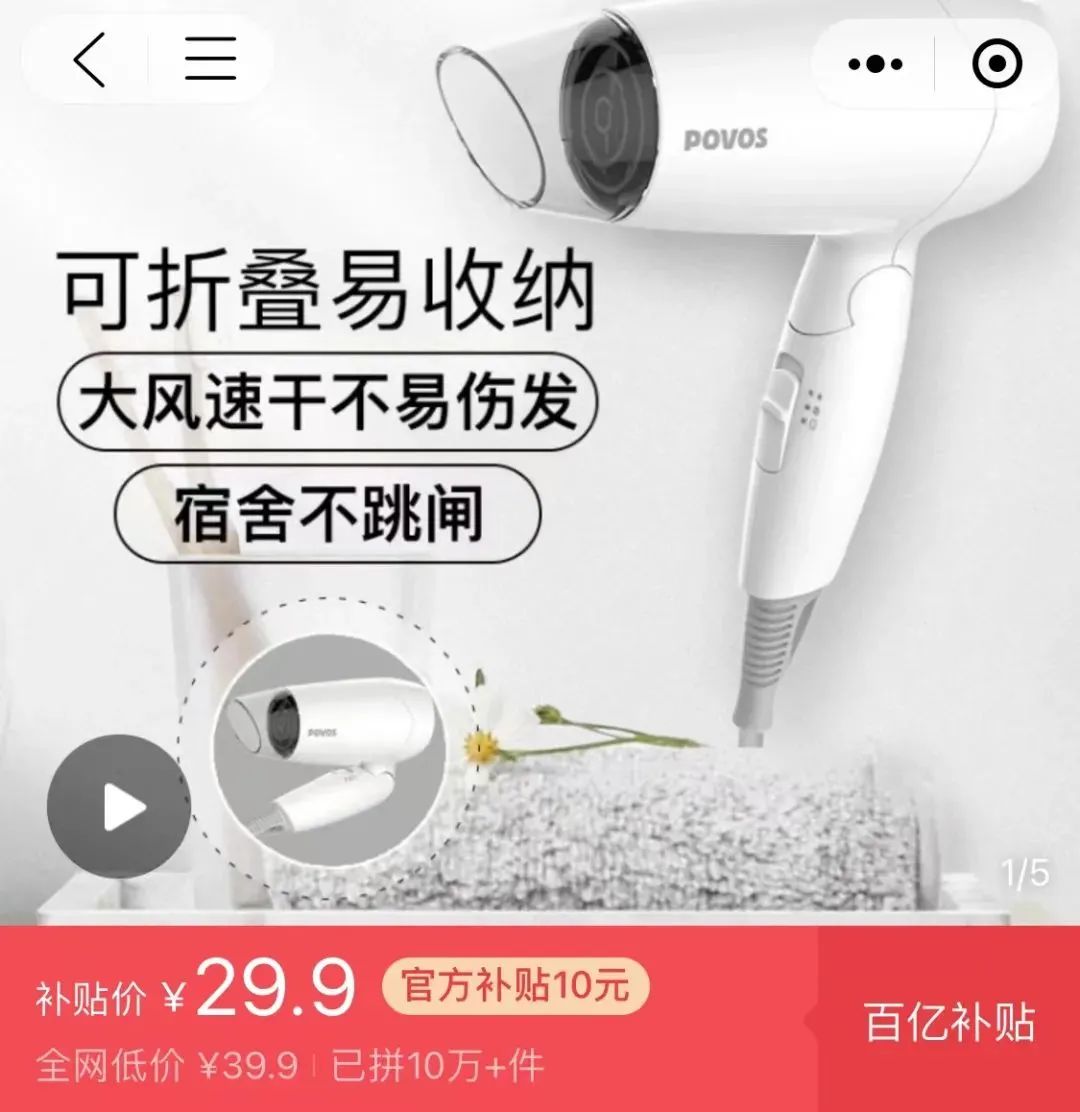Go back using the top-left arrow
Screen dimensions: 1080x1112
[89, 60]
